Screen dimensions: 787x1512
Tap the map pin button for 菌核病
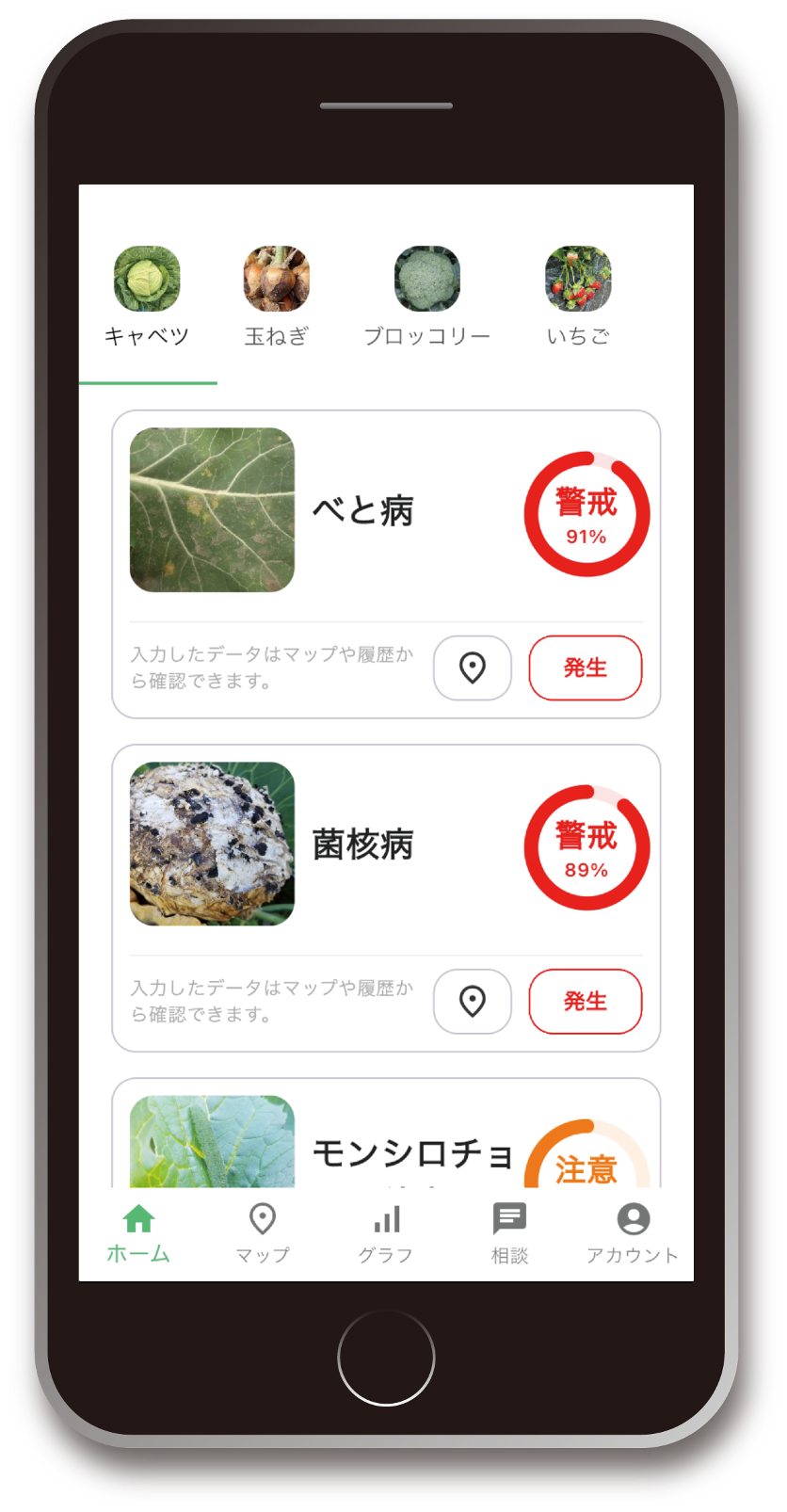pyautogui.click(x=473, y=1002)
